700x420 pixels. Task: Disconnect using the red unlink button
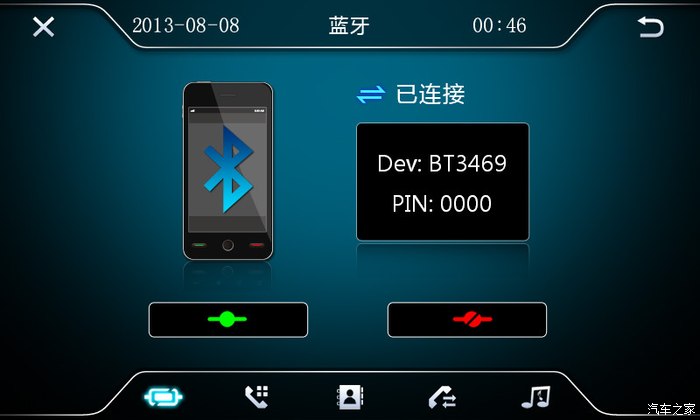point(467,319)
